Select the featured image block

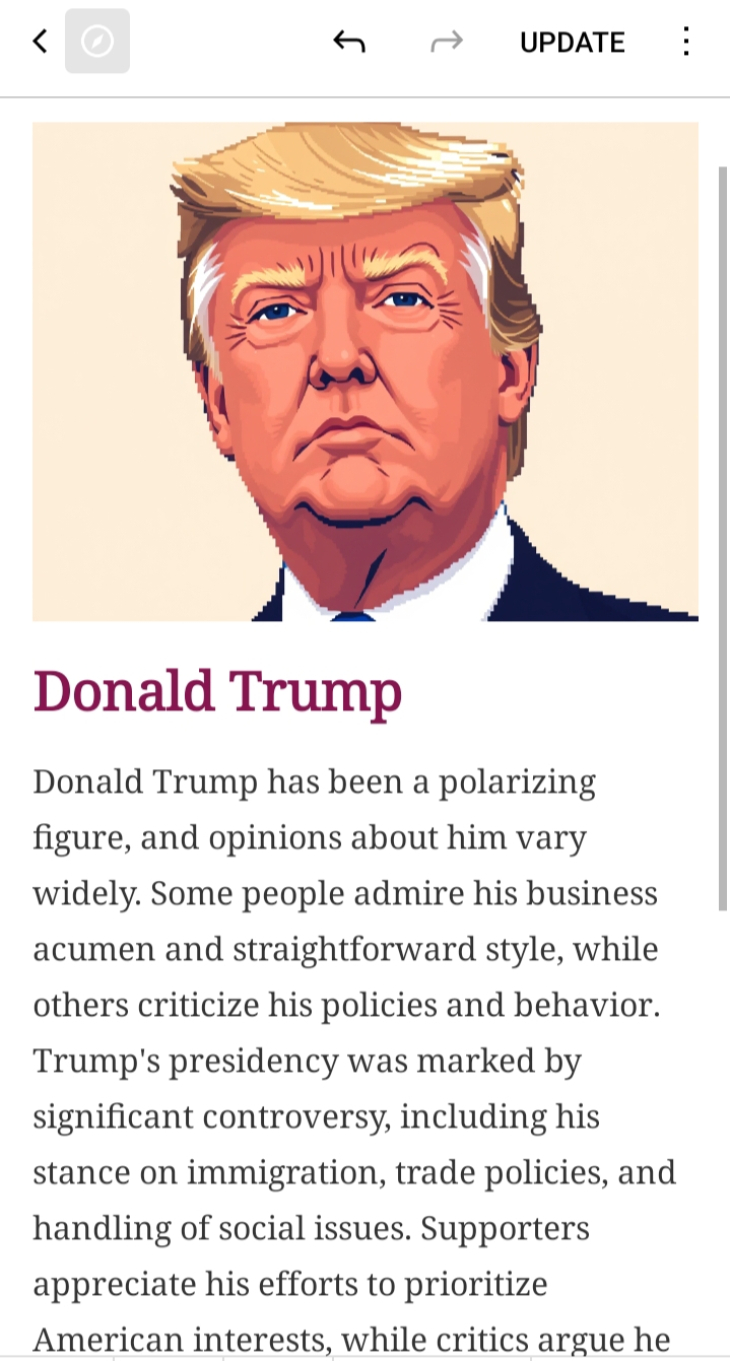tap(365, 371)
